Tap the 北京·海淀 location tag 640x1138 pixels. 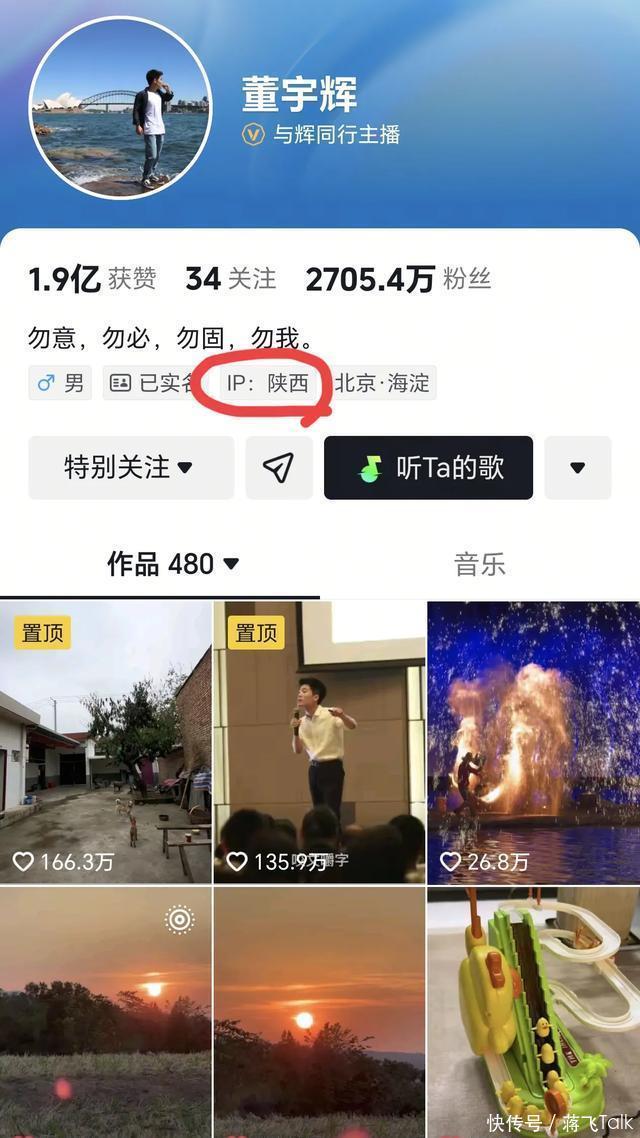click(382, 383)
